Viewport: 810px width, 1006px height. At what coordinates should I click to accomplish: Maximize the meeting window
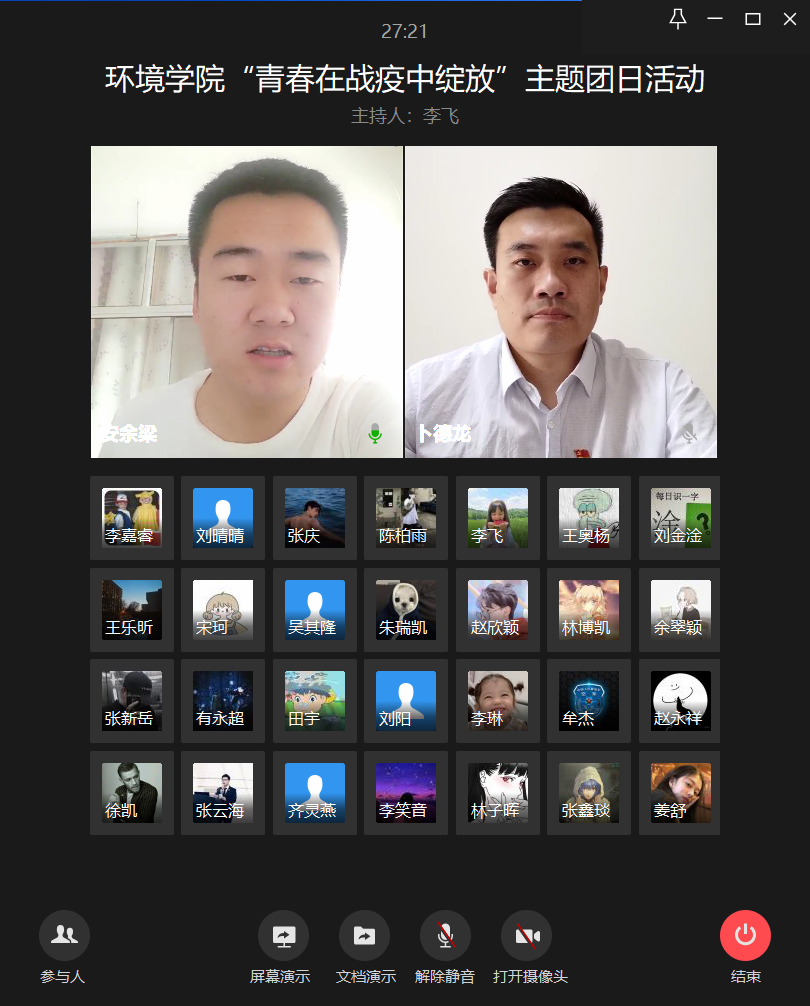[x=753, y=18]
